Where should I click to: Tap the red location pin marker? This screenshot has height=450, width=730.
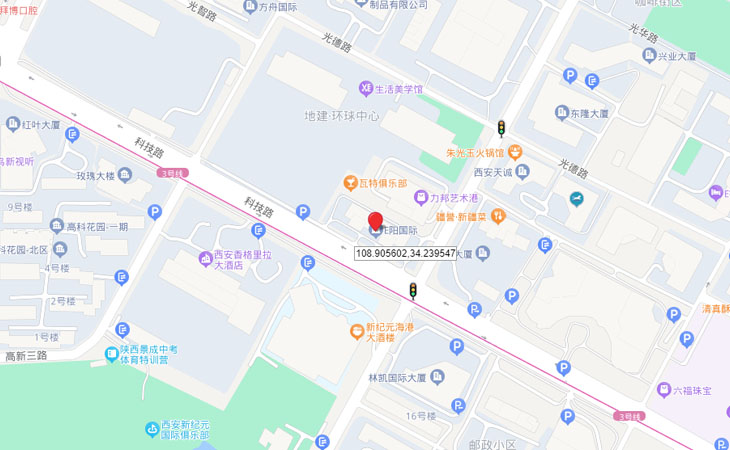[x=375, y=222]
